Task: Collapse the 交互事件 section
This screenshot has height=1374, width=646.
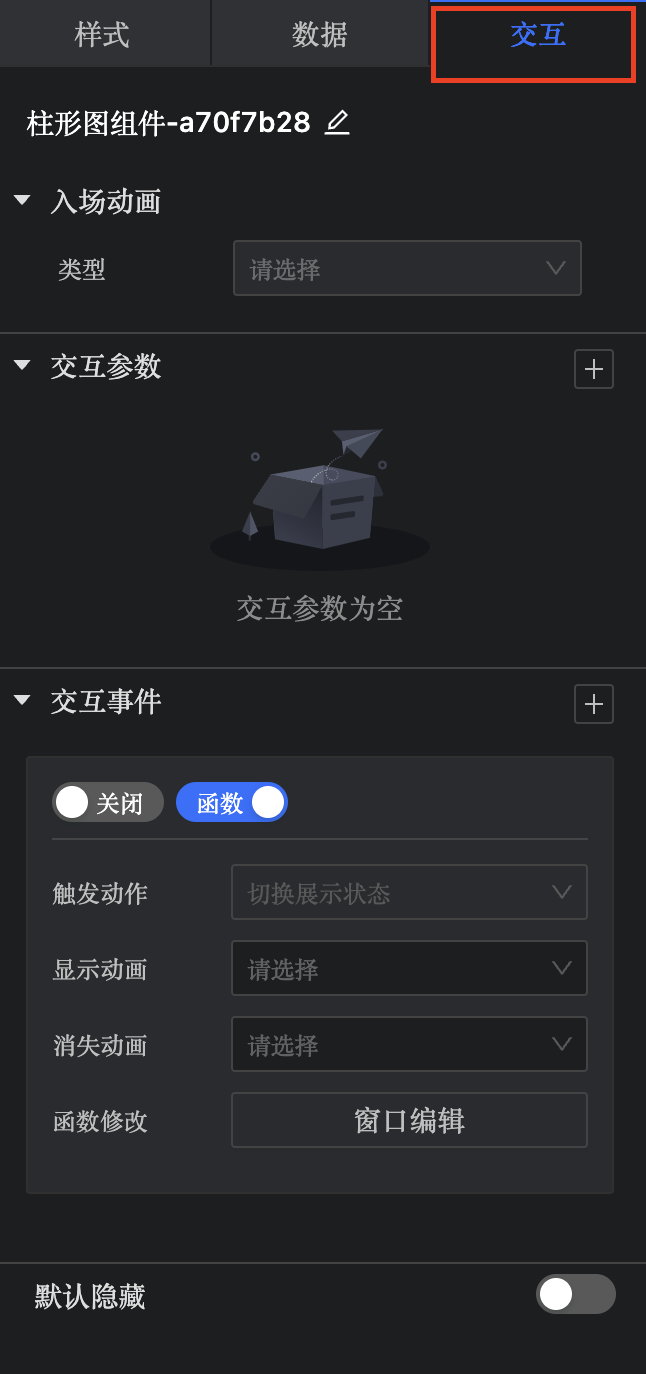Action: click(22, 701)
